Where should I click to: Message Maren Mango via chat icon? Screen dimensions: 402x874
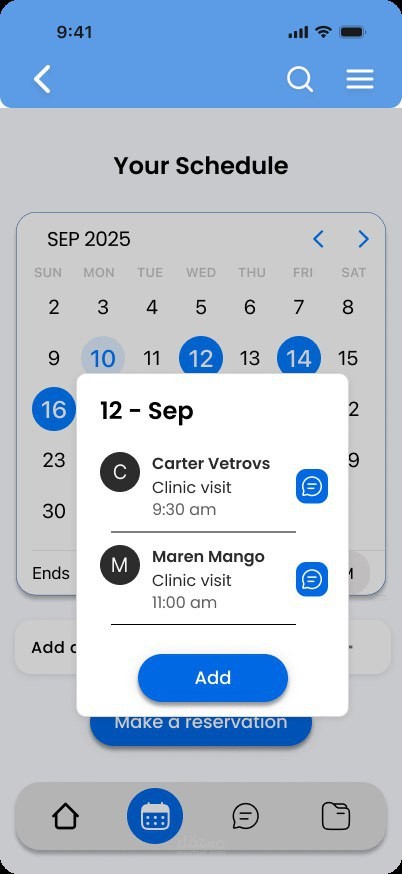(312, 580)
